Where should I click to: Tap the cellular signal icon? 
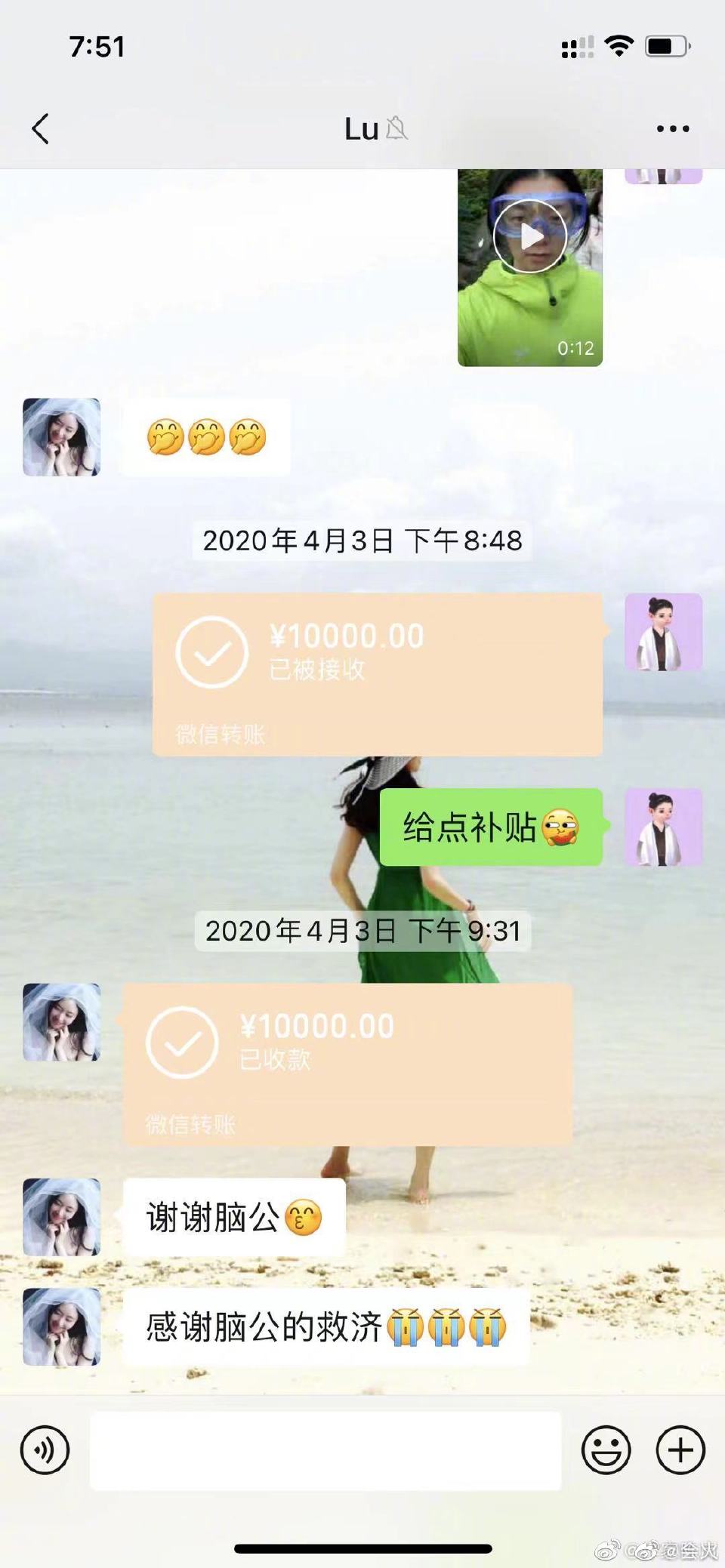(577, 47)
